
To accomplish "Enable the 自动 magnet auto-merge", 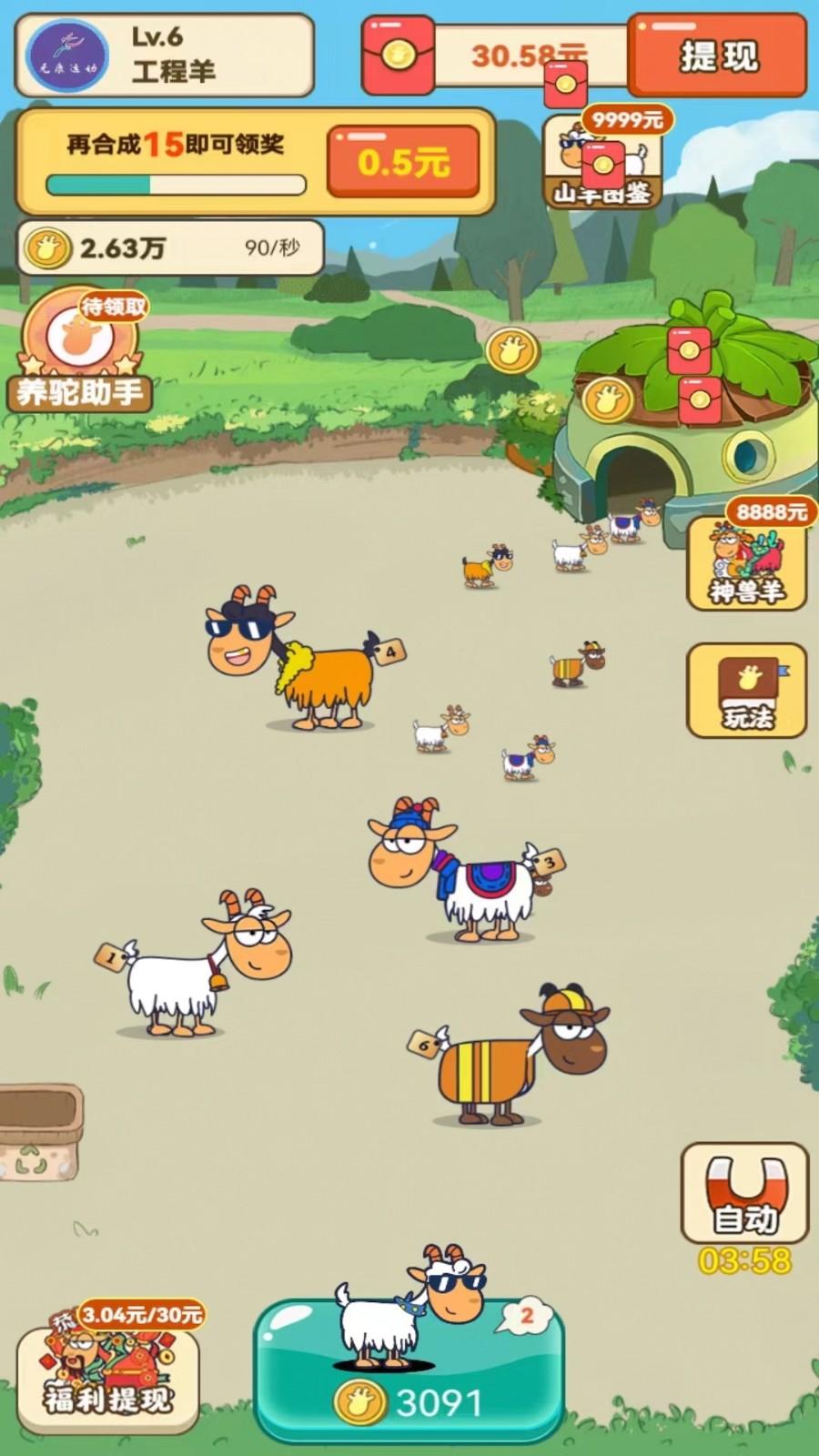I will click(744, 1193).
